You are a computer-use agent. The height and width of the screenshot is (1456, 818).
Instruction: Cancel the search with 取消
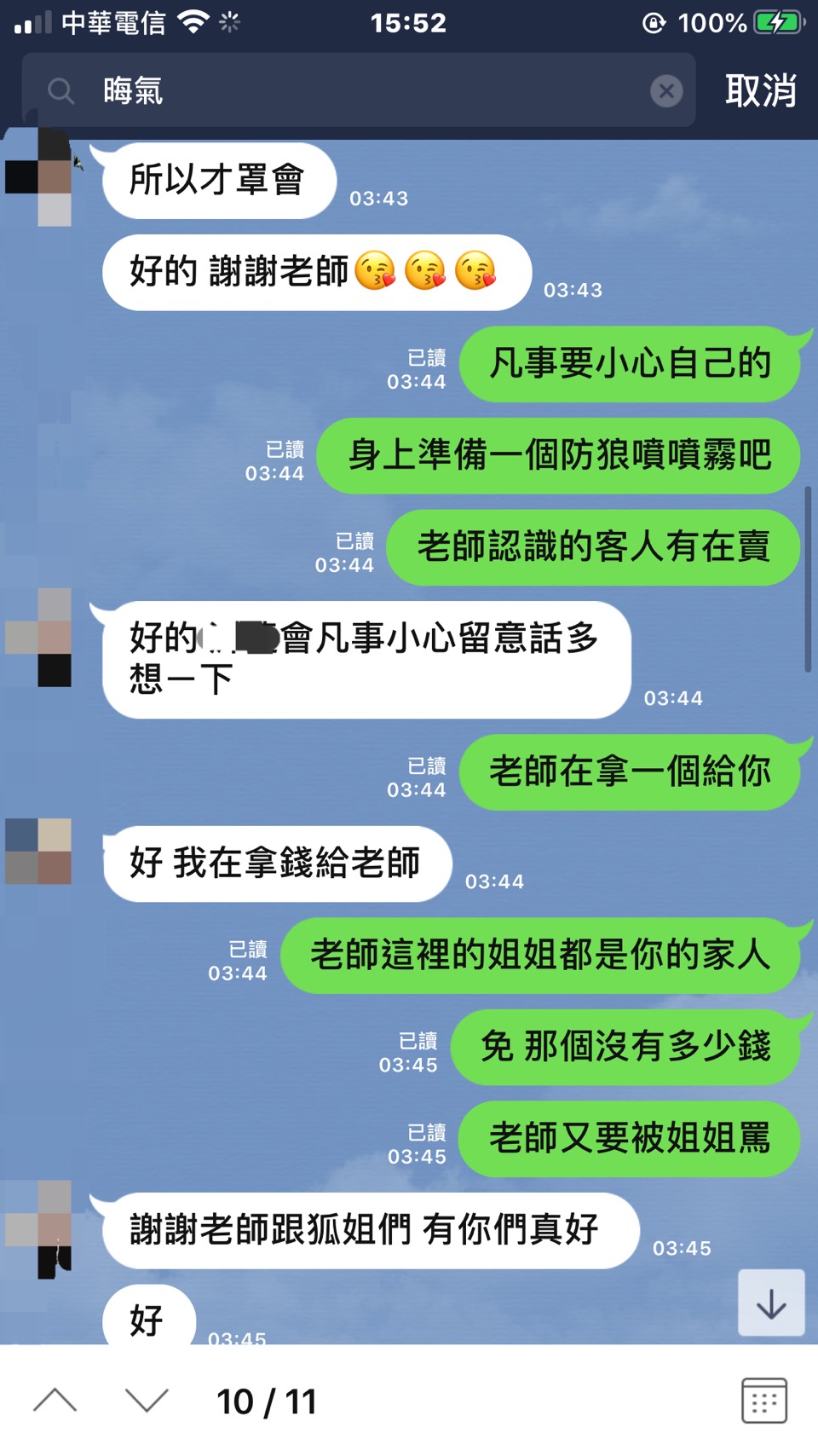(760, 90)
